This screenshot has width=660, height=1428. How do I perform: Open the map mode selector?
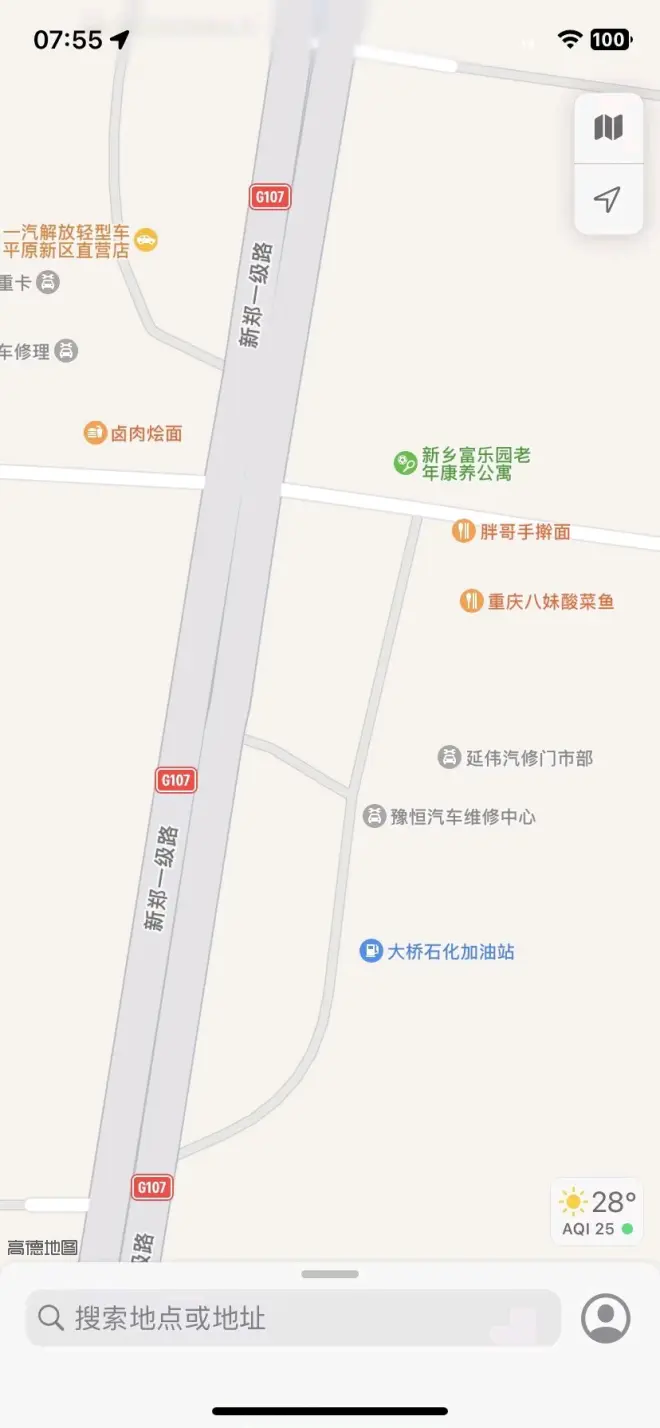tap(608, 128)
